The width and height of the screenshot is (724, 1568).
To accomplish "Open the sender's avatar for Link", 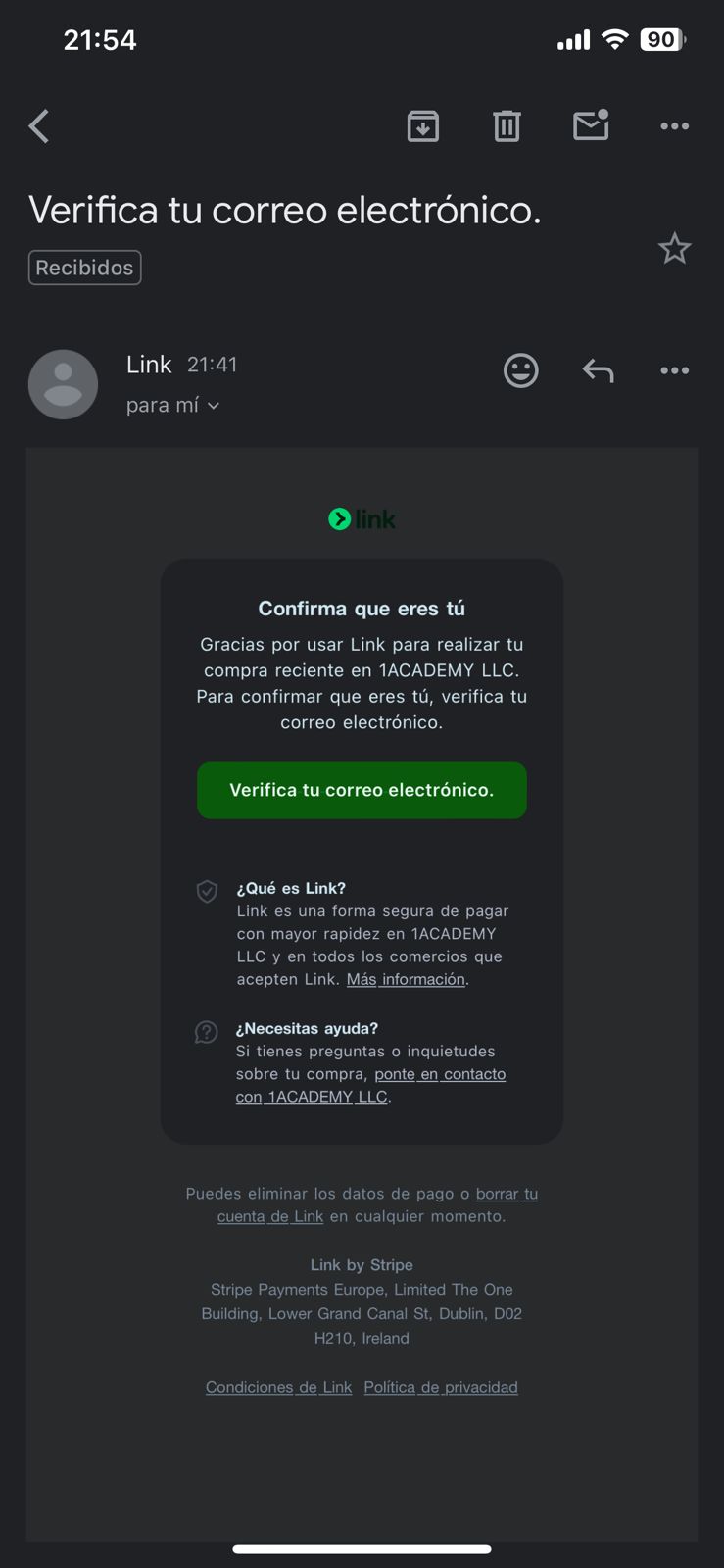I will pyautogui.click(x=63, y=384).
